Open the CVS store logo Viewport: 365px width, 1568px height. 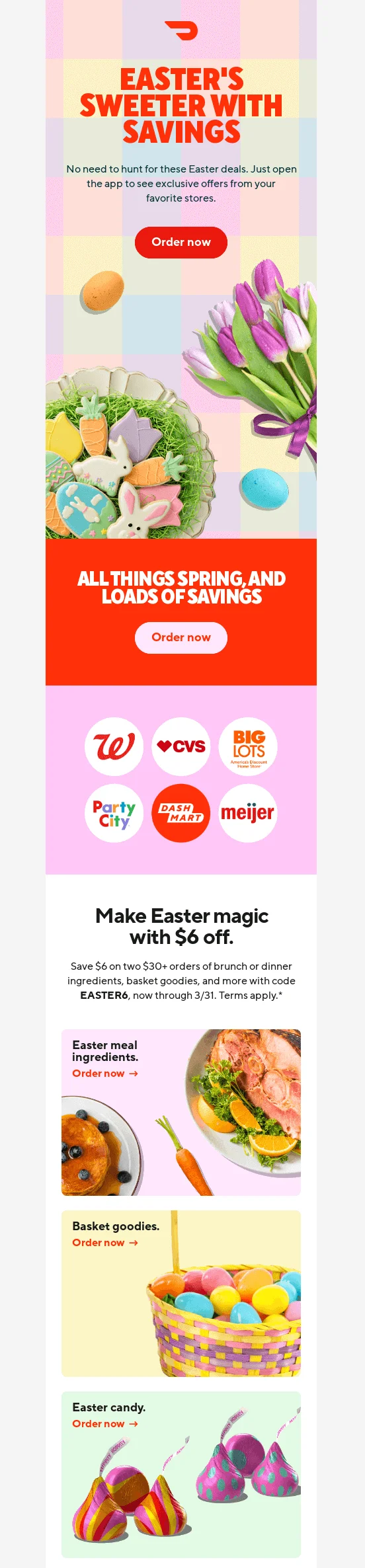pos(181,746)
